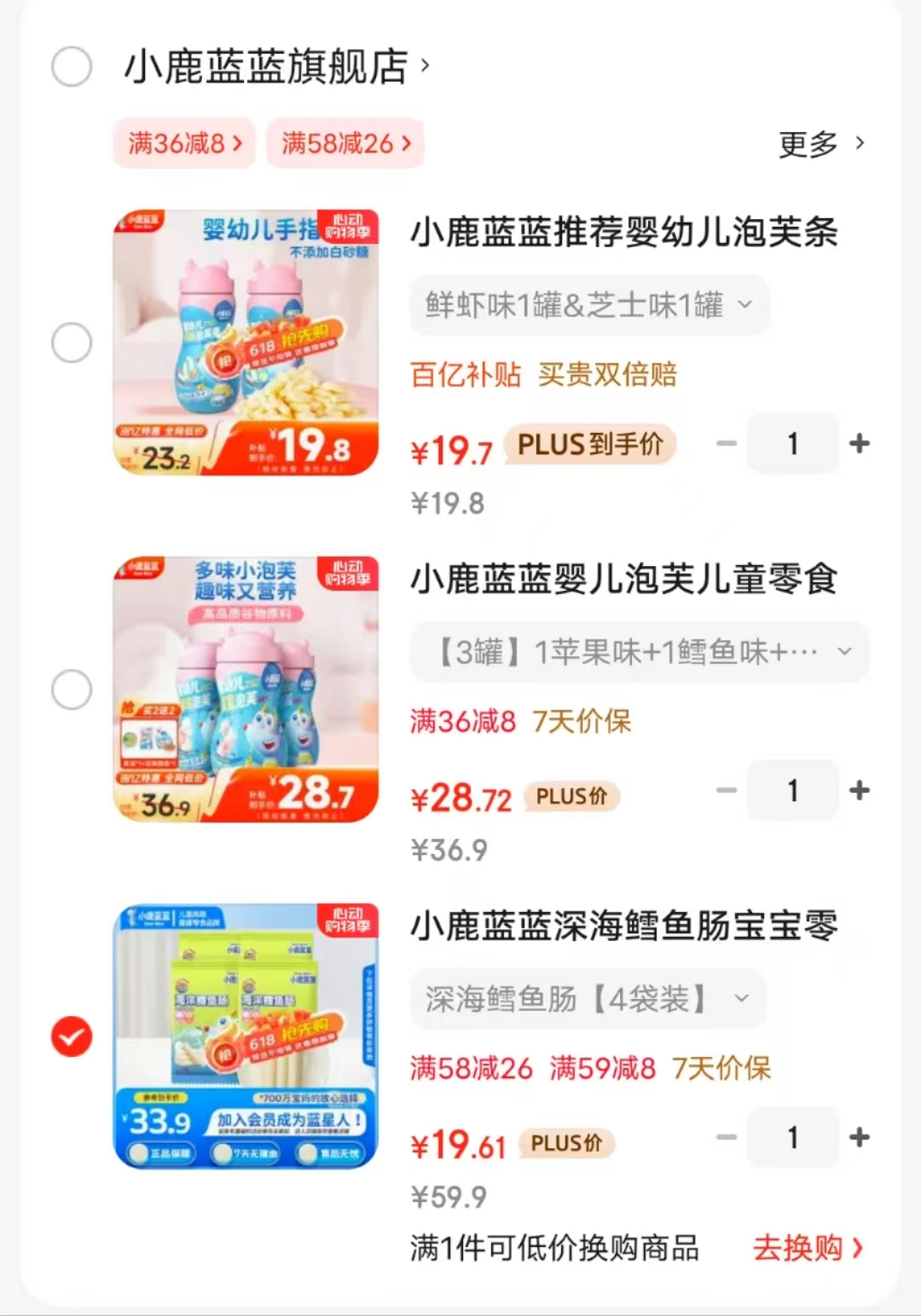921x1316 pixels.
Task: Select the 婴幼儿泡芙条 item checkbox
Action: click(x=72, y=343)
